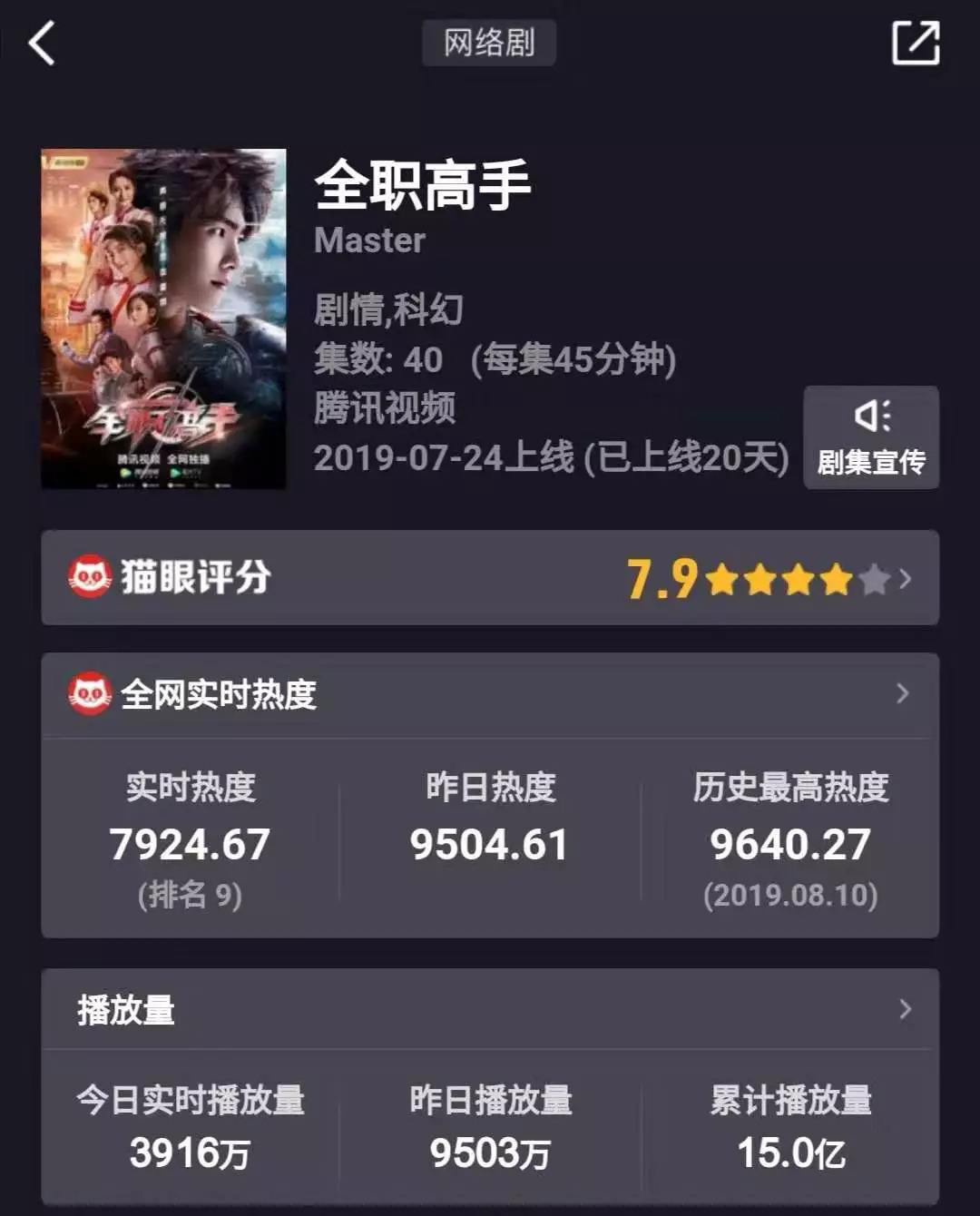
Task: View the 全职高手 poster
Action: (x=163, y=319)
